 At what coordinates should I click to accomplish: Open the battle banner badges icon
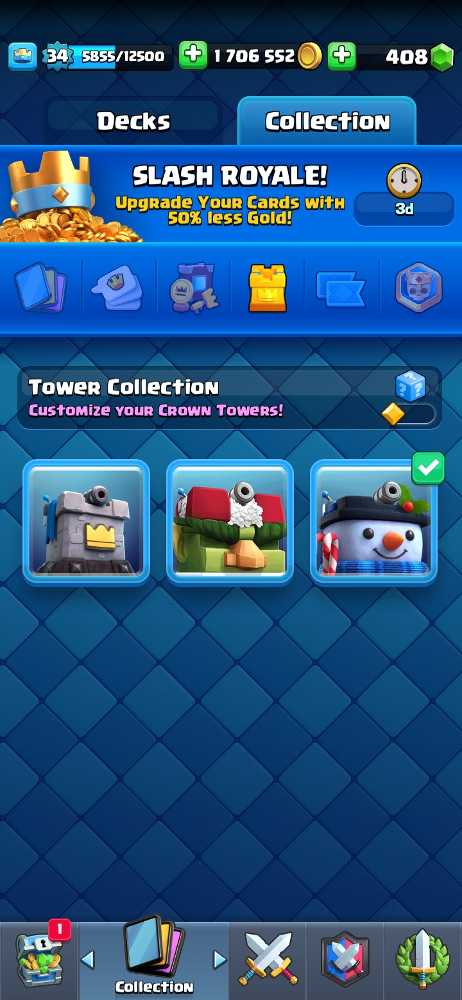click(x=419, y=288)
